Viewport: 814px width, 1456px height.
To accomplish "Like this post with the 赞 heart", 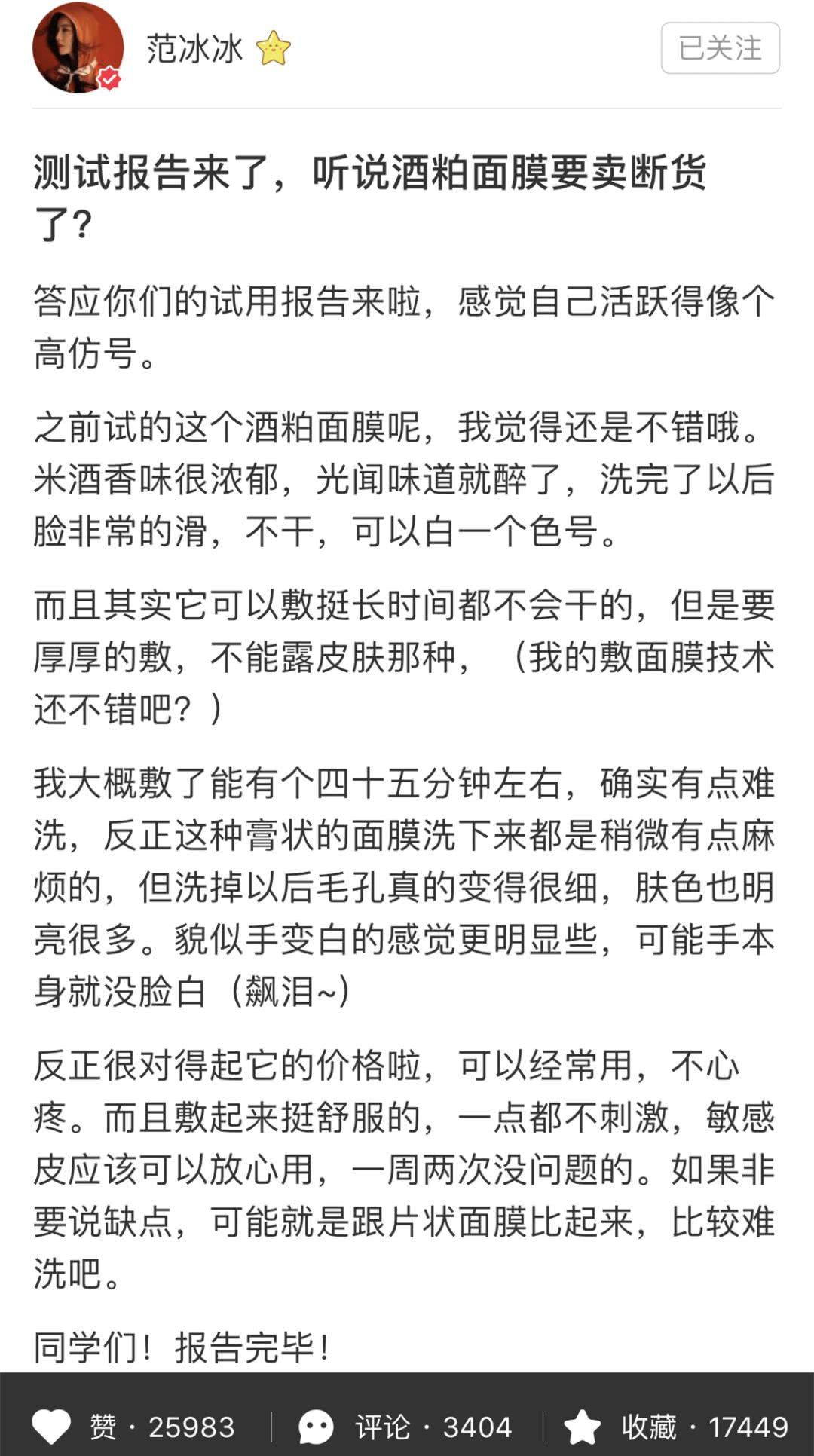I will [x=51, y=1427].
